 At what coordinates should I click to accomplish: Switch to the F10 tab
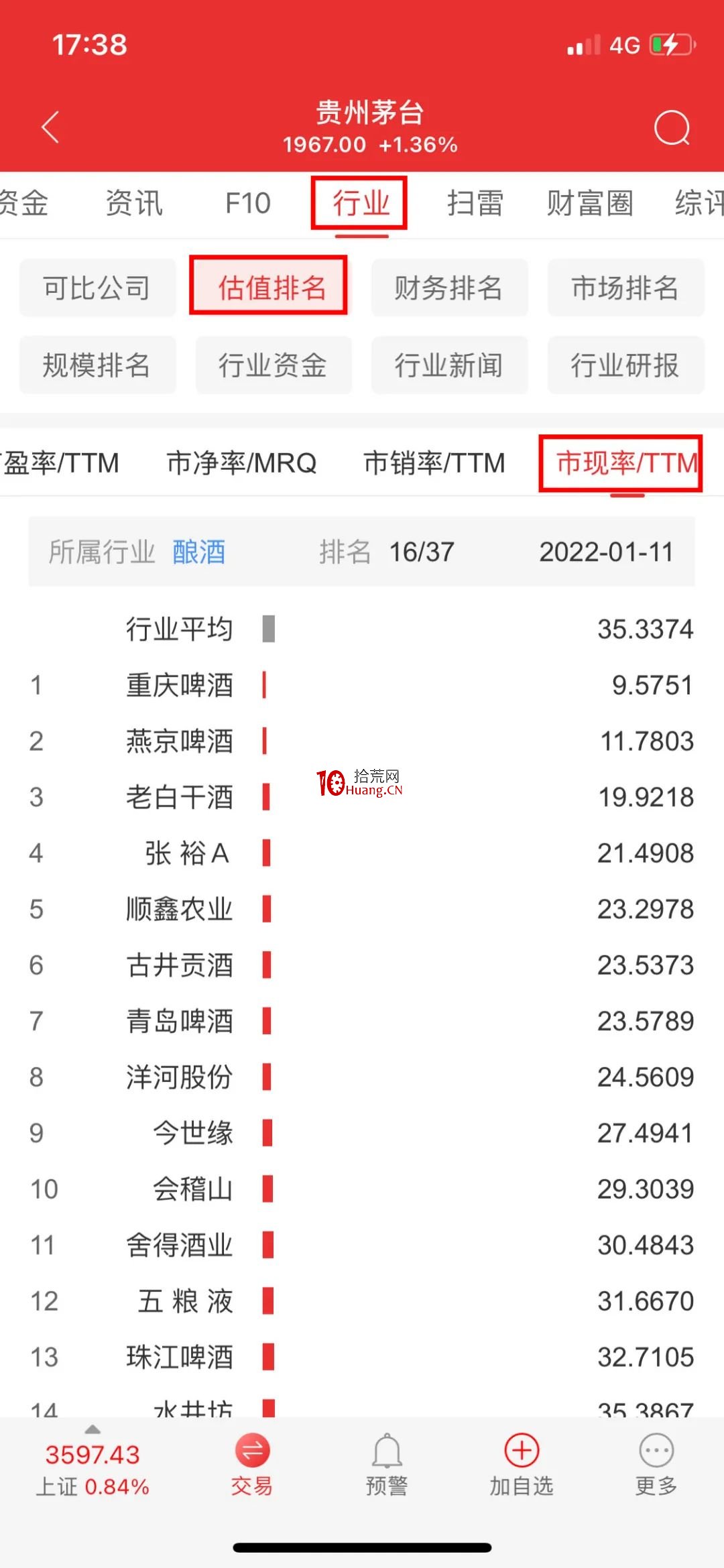(247, 203)
